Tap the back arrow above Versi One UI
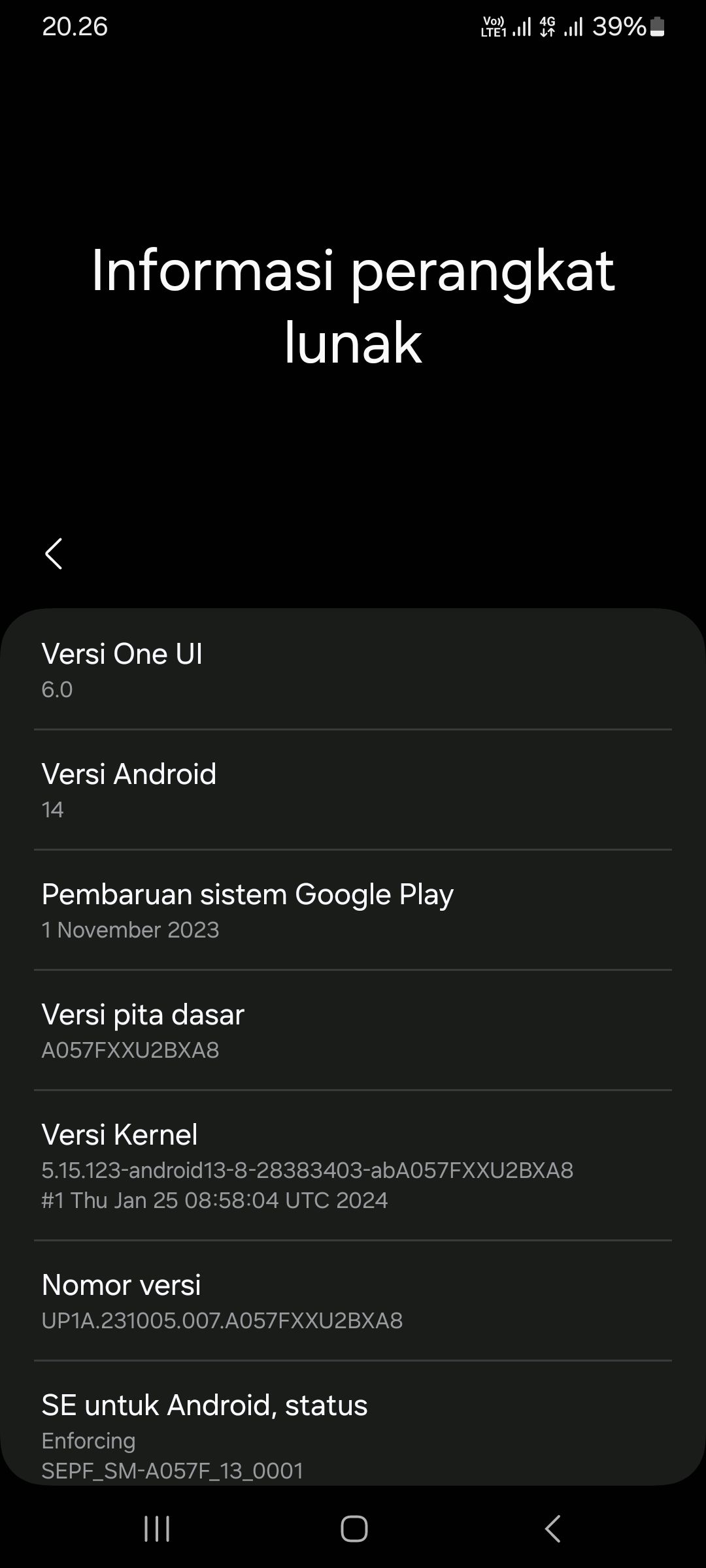Screen dimensions: 706x1568 point(55,555)
